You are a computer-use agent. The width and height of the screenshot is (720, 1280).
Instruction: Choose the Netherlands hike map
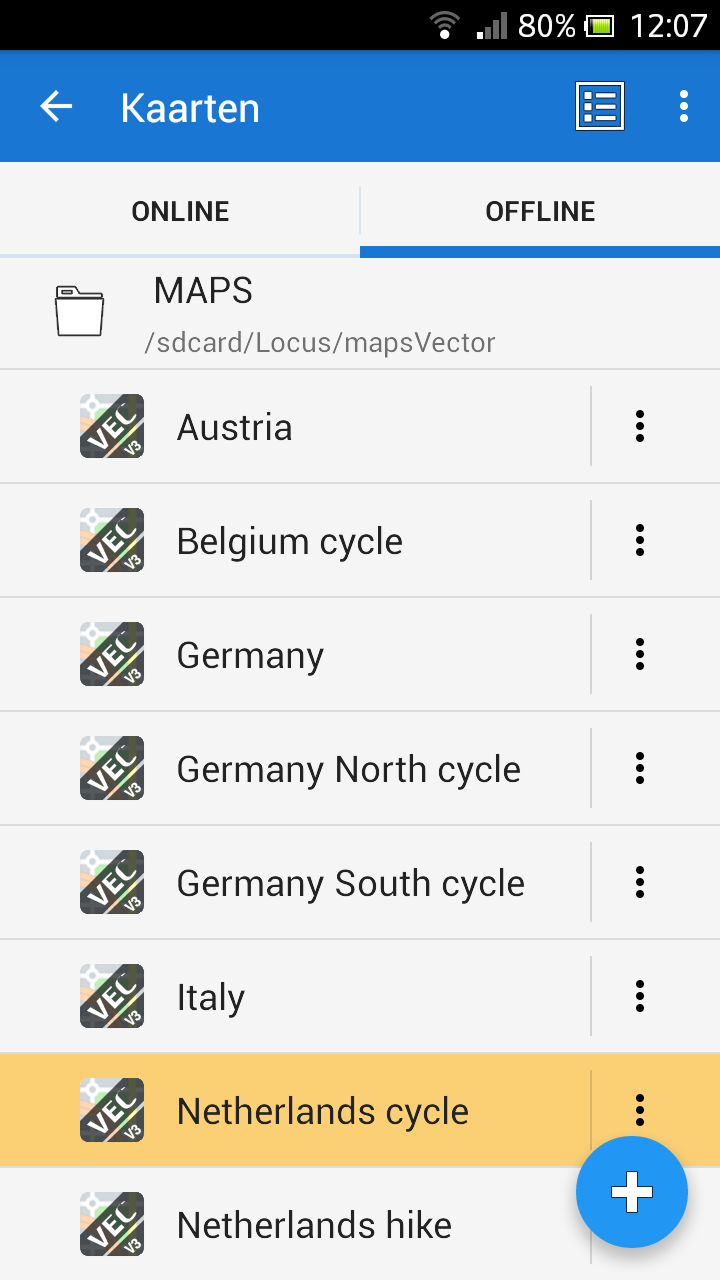pyautogui.click(x=314, y=1225)
